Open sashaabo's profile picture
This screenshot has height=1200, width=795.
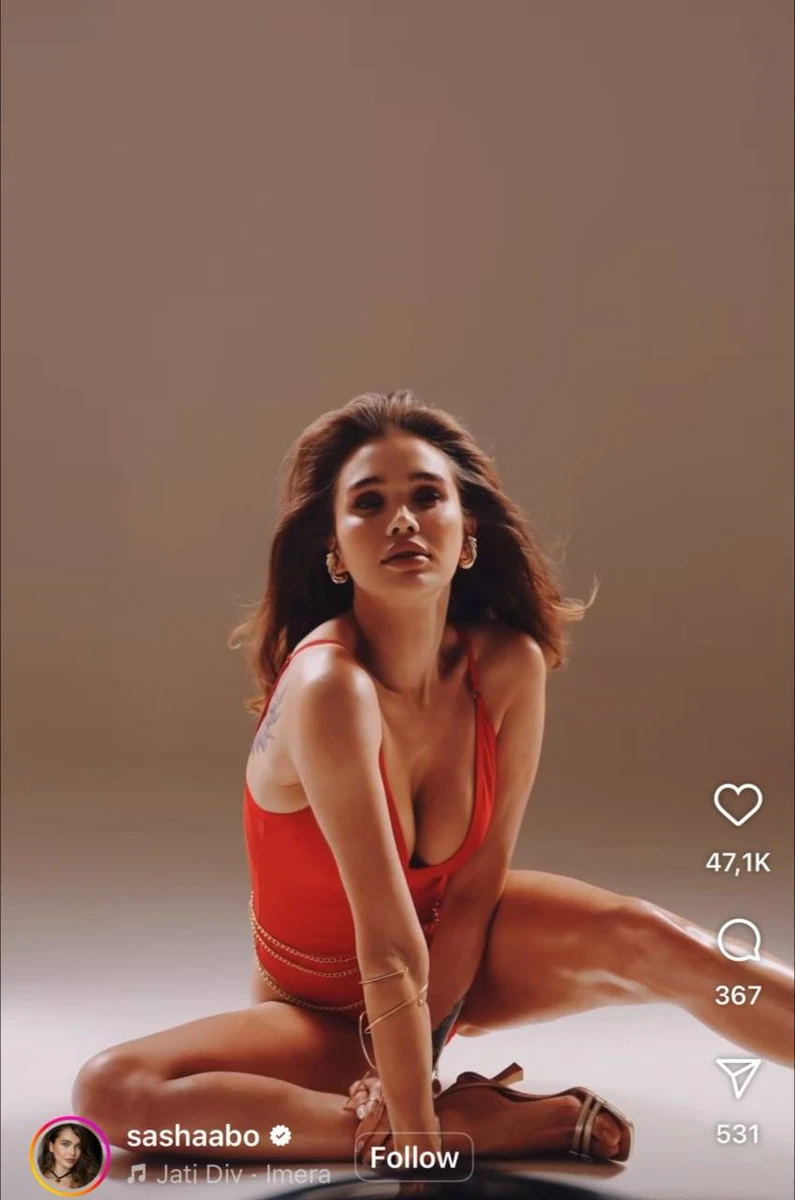pos(70,1156)
